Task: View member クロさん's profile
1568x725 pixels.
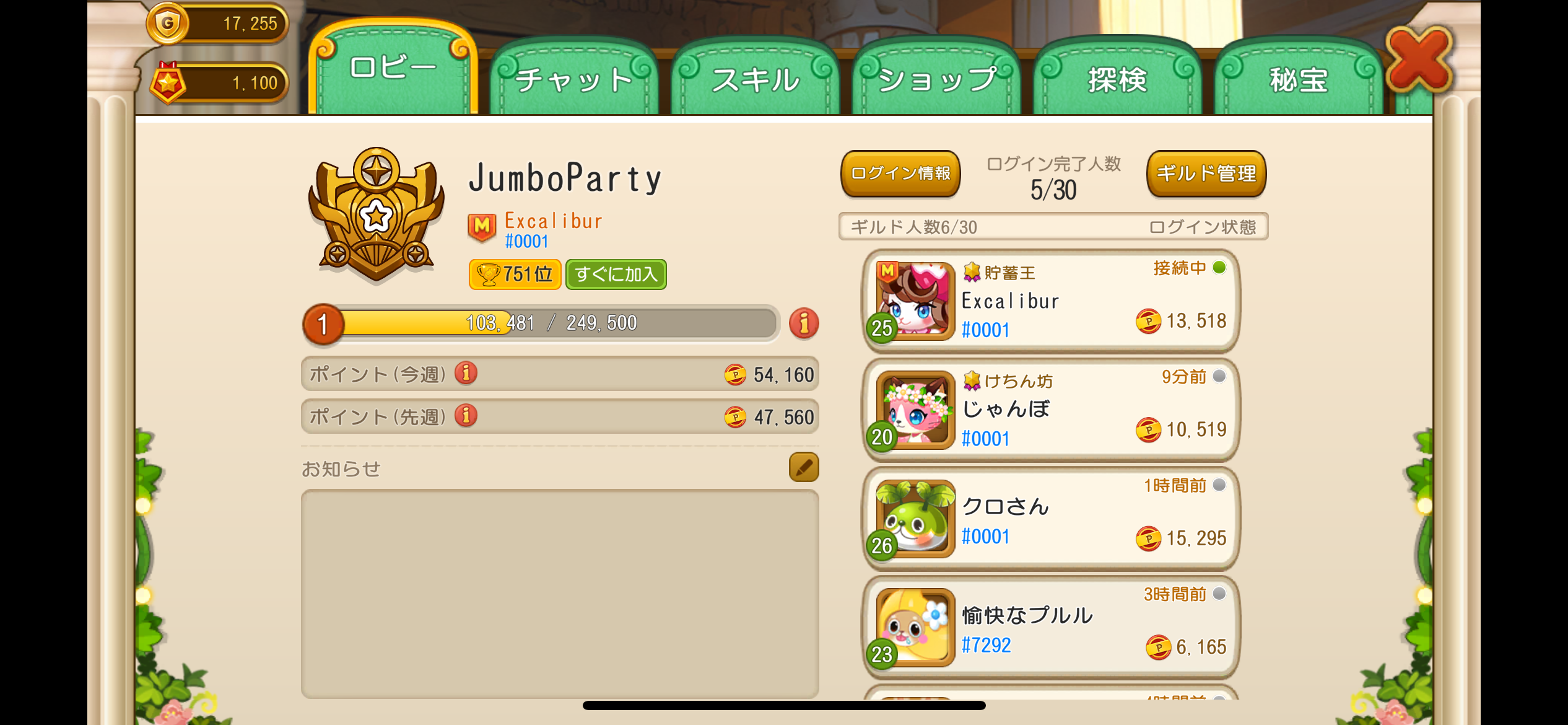Action: [x=1050, y=519]
